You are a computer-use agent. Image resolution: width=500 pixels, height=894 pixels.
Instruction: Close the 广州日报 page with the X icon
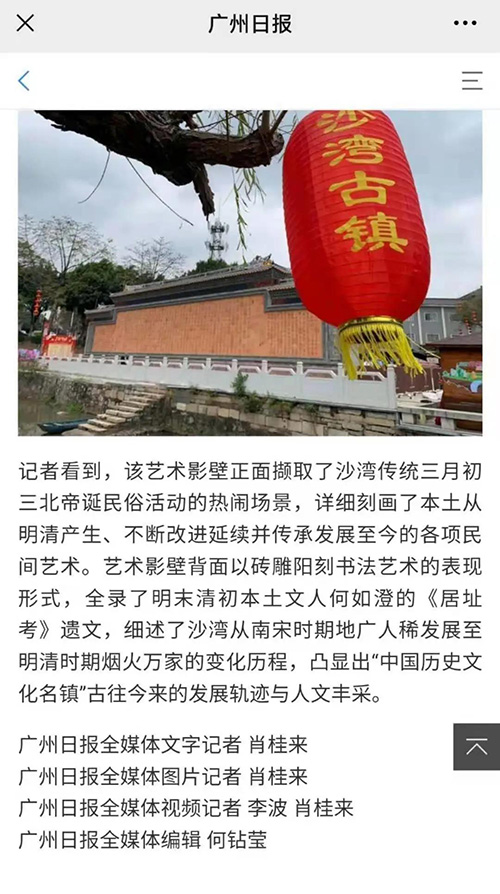(x=25, y=23)
